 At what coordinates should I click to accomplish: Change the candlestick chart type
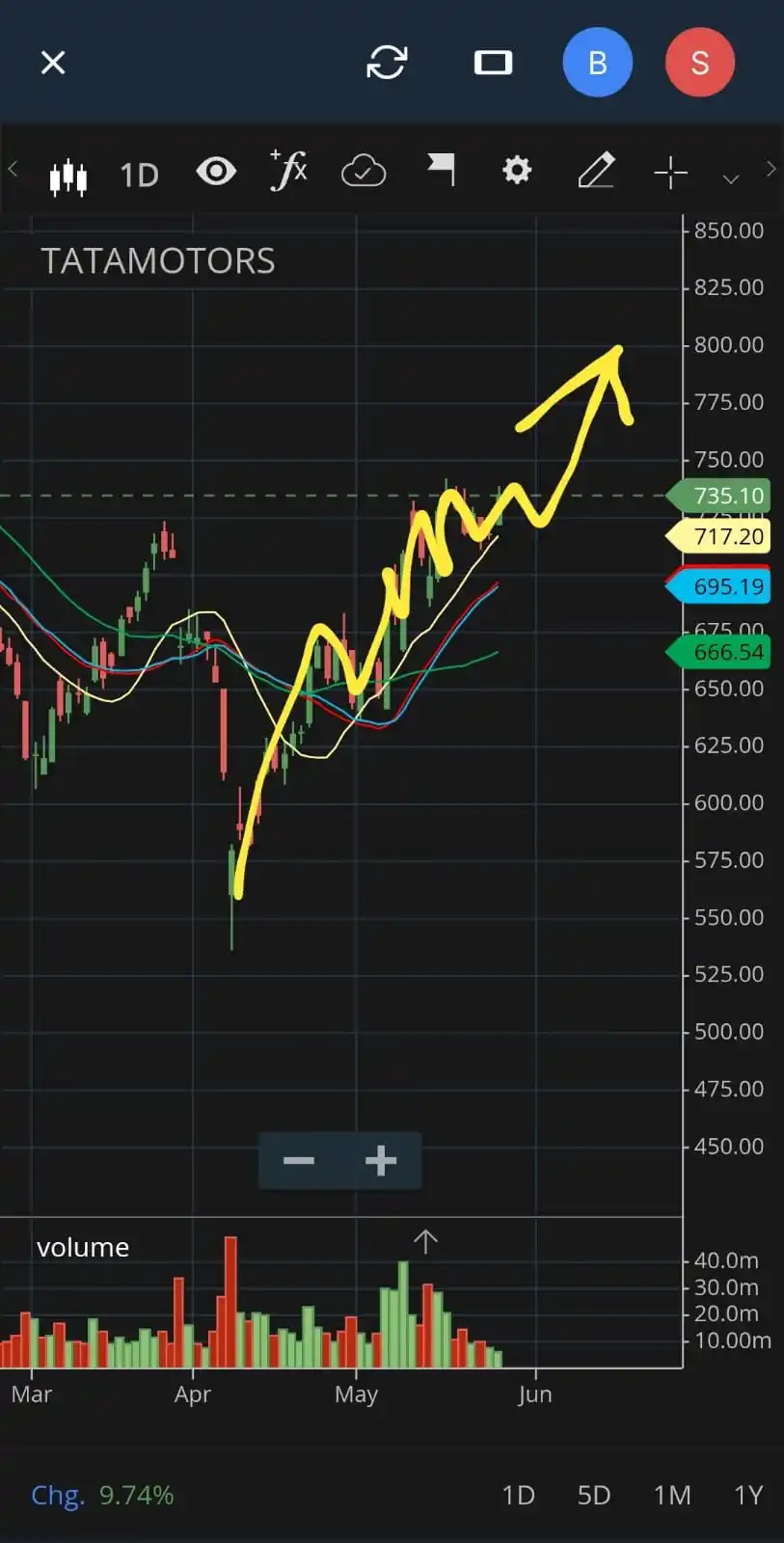[x=68, y=176]
